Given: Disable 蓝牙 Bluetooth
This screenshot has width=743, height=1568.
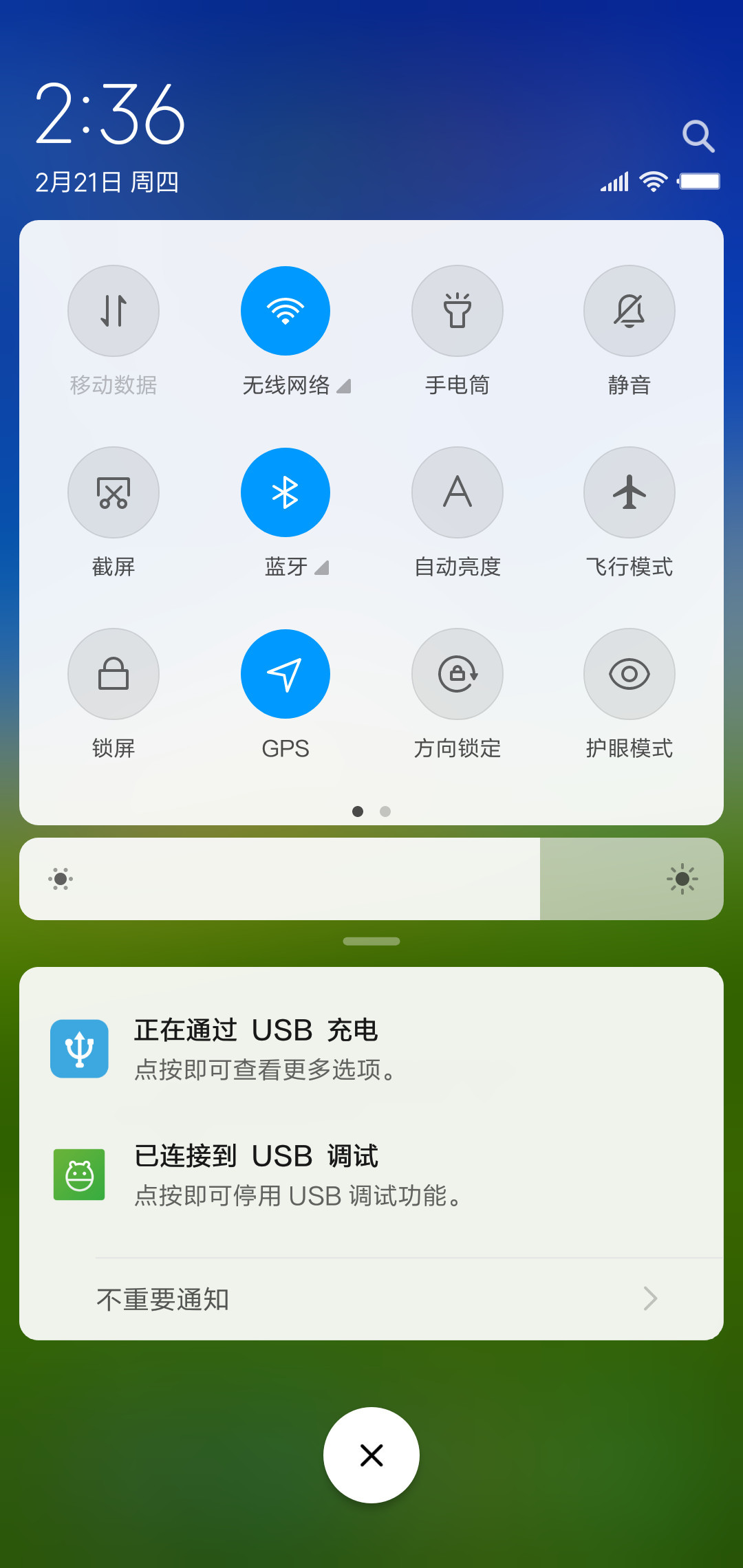Looking at the screenshot, I should [x=286, y=492].
